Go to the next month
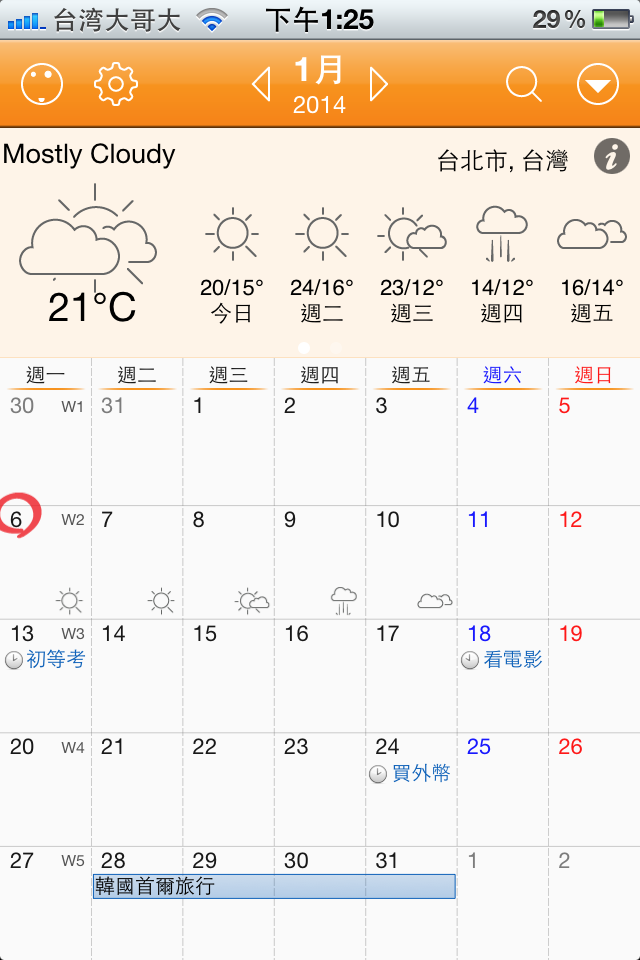This screenshot has width=640, height=960. pyautogui.click(x=378, y=85)
